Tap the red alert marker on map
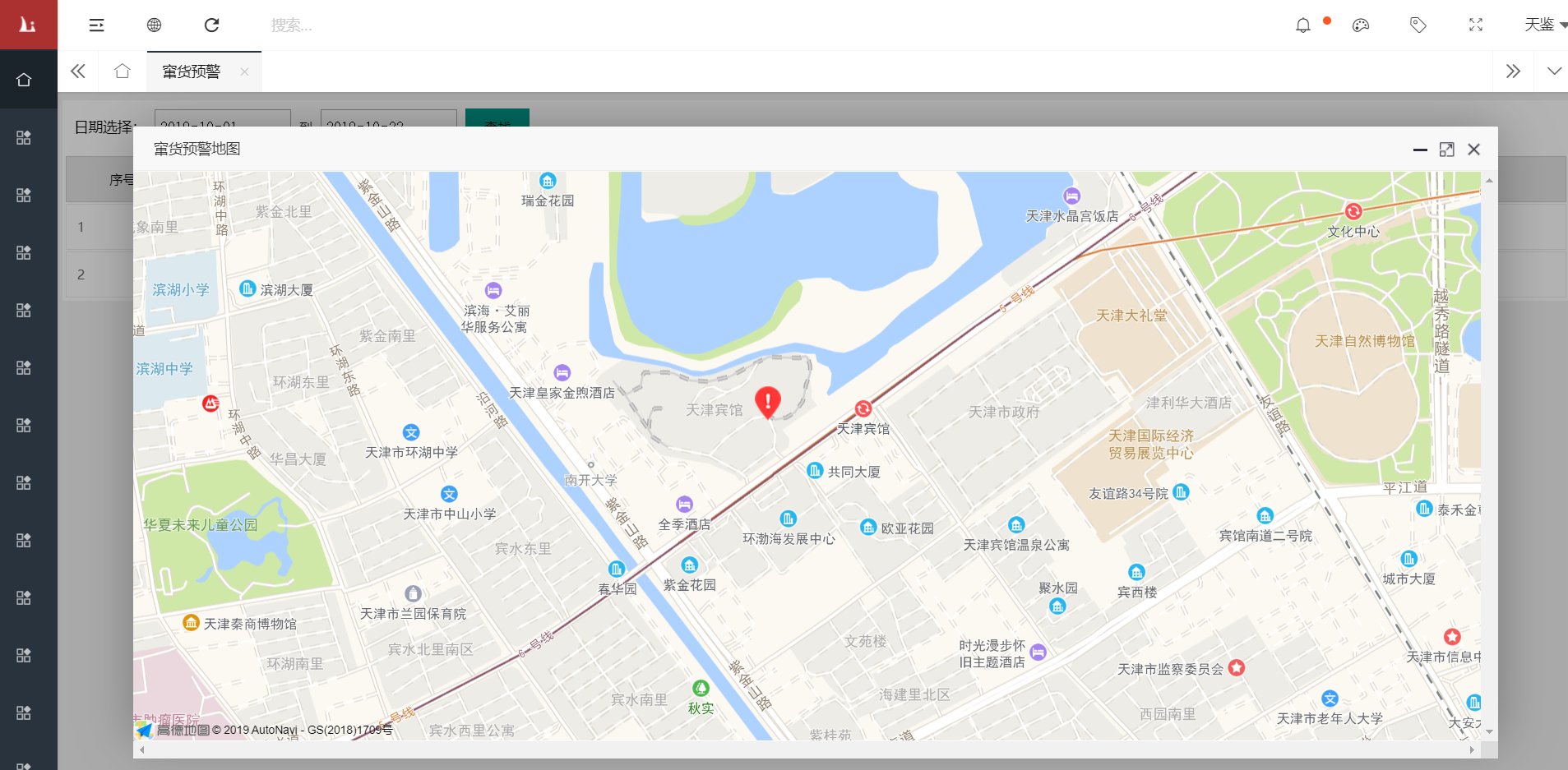Screen dimensions: 1568x770 (x=768, y=402)
